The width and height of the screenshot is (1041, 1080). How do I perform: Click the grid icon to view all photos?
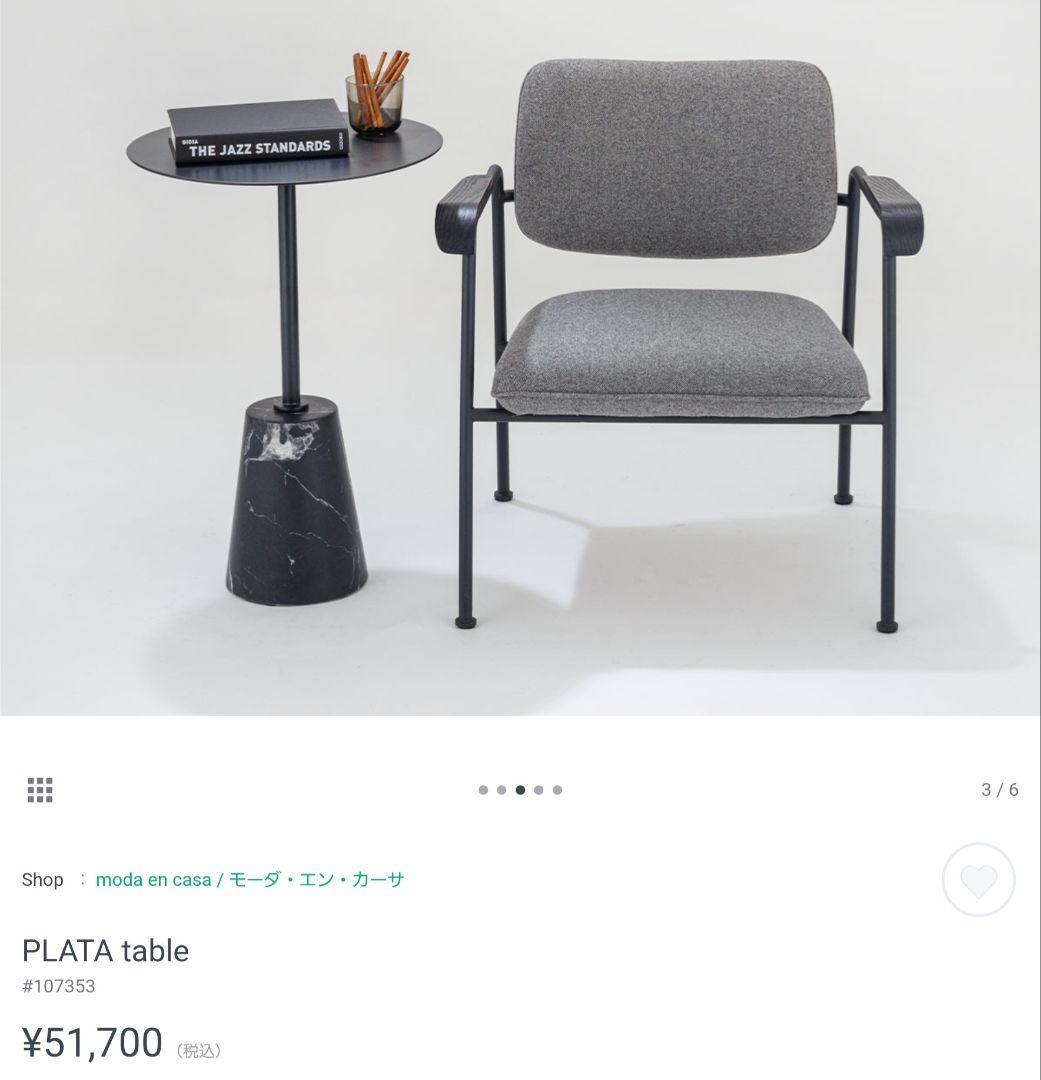pos(40,788)
